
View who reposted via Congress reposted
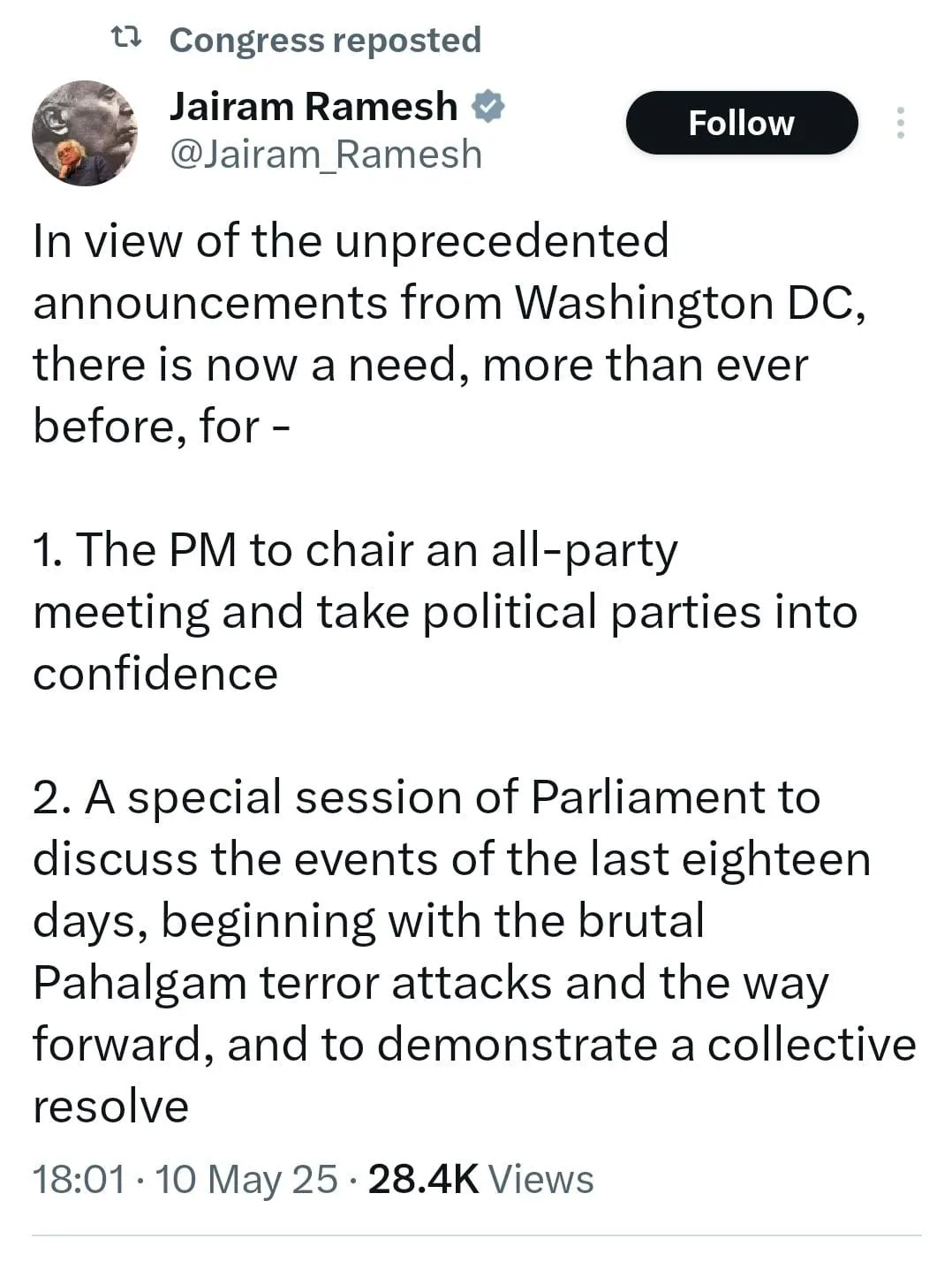click(324, 40)
